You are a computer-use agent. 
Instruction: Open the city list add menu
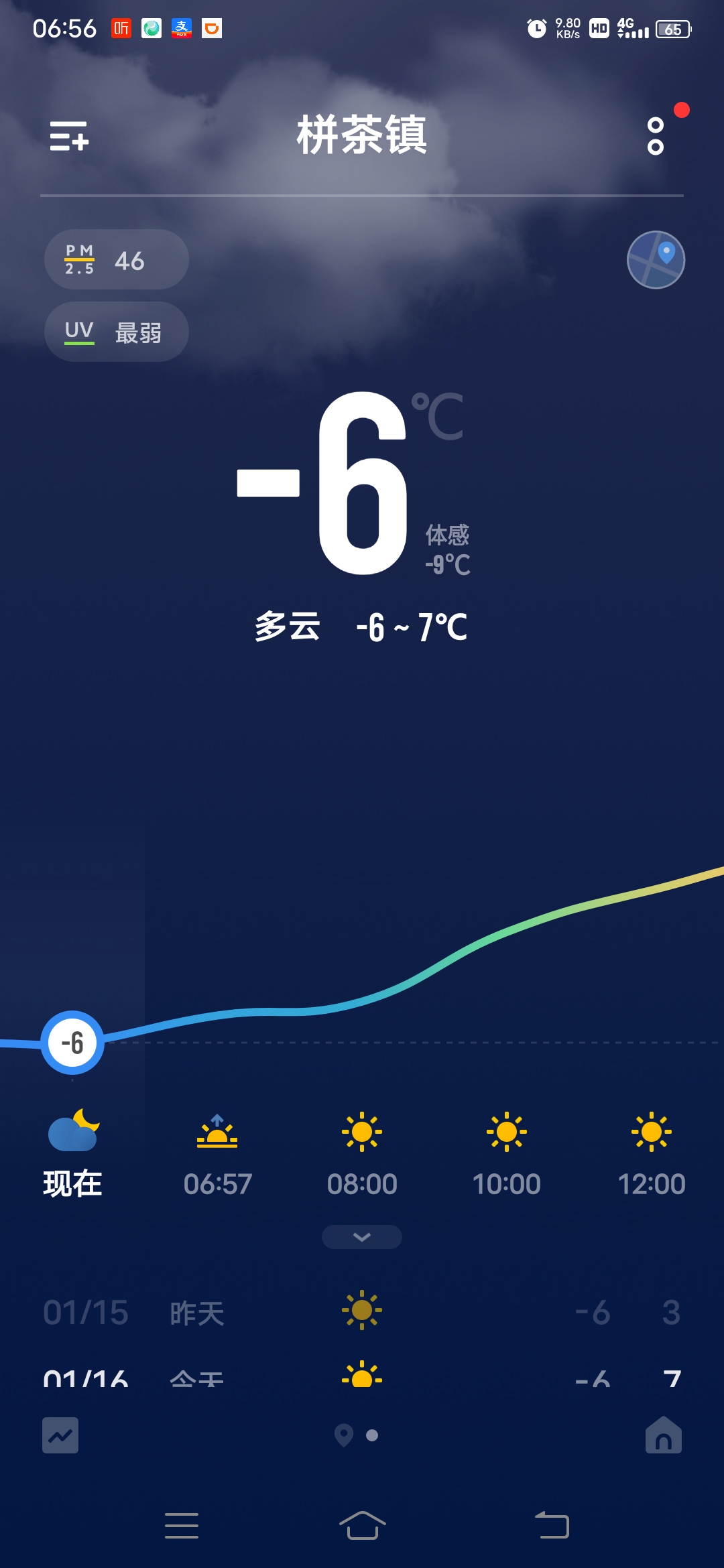[x=69, y=136]
